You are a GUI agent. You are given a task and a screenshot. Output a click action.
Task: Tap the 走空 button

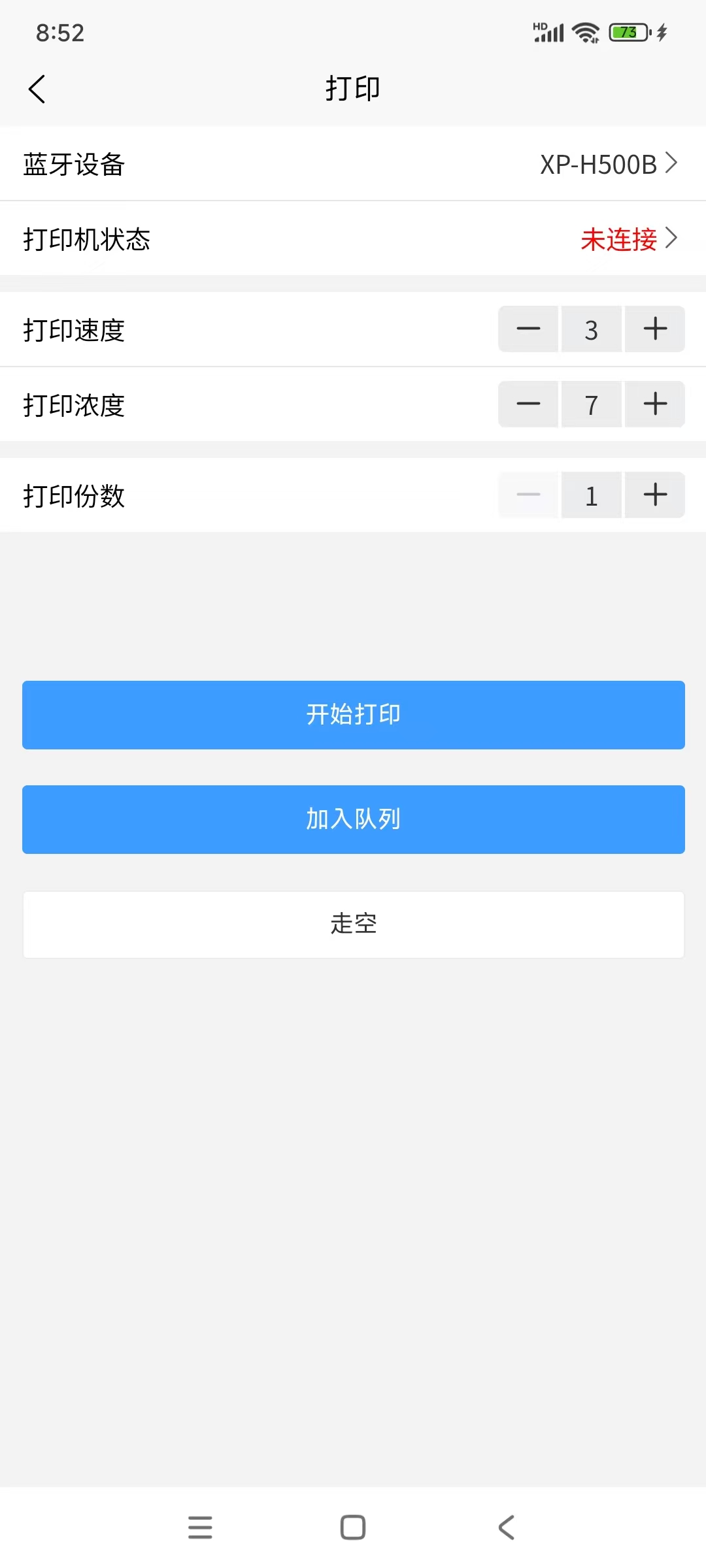pyautogui.click(x=353, y=924)
